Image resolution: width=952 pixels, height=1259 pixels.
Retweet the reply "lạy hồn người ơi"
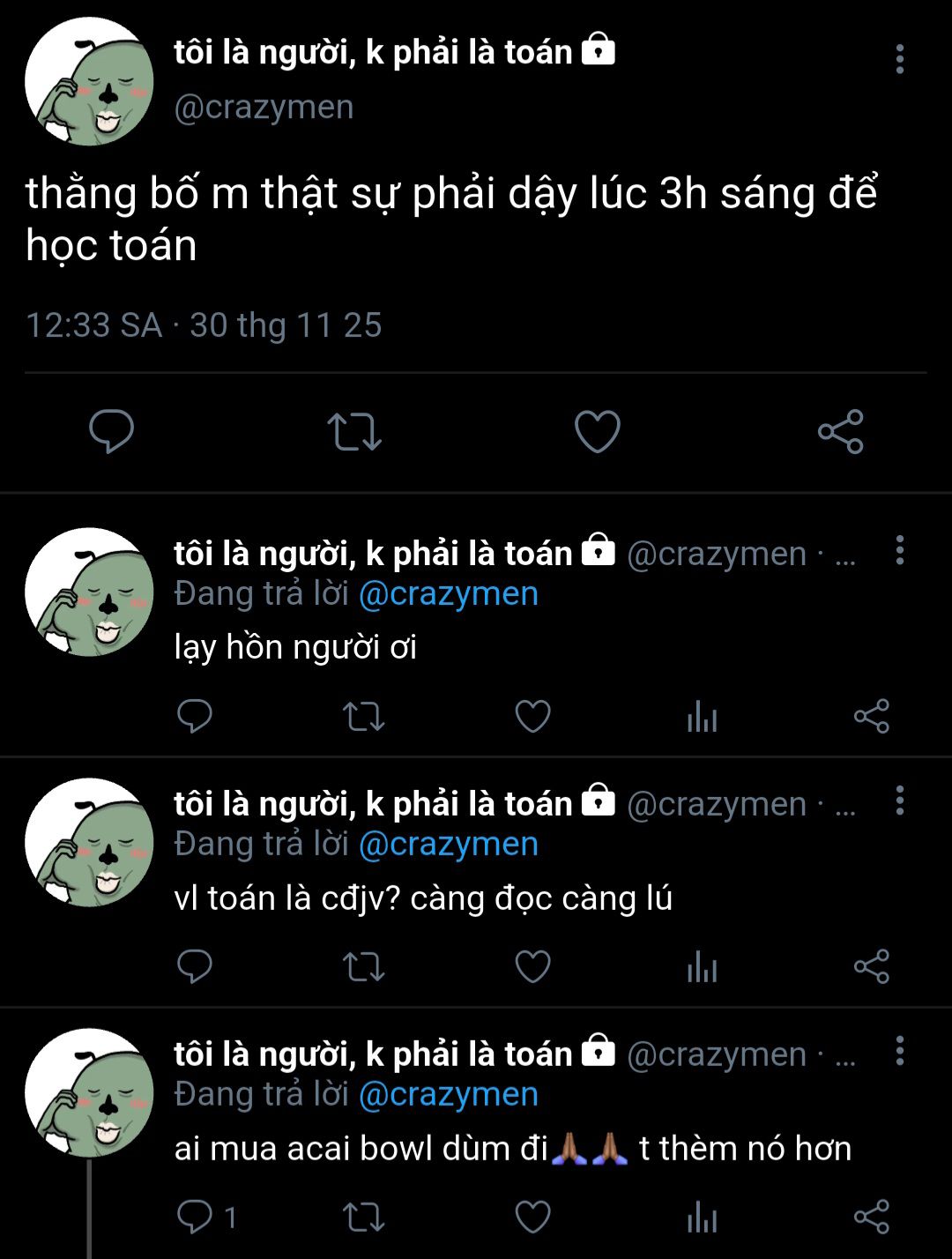click(x=363, y=717)
